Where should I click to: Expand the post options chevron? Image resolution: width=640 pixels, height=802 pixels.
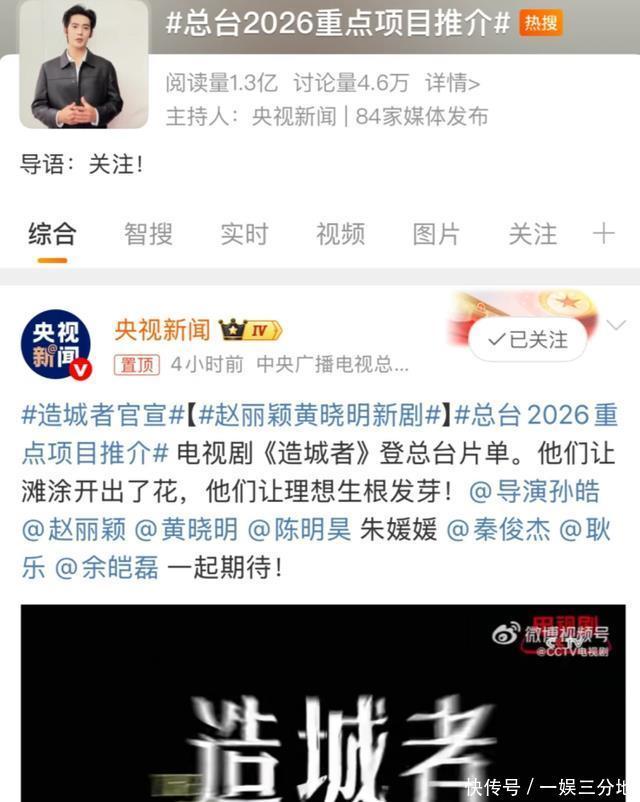616,326
